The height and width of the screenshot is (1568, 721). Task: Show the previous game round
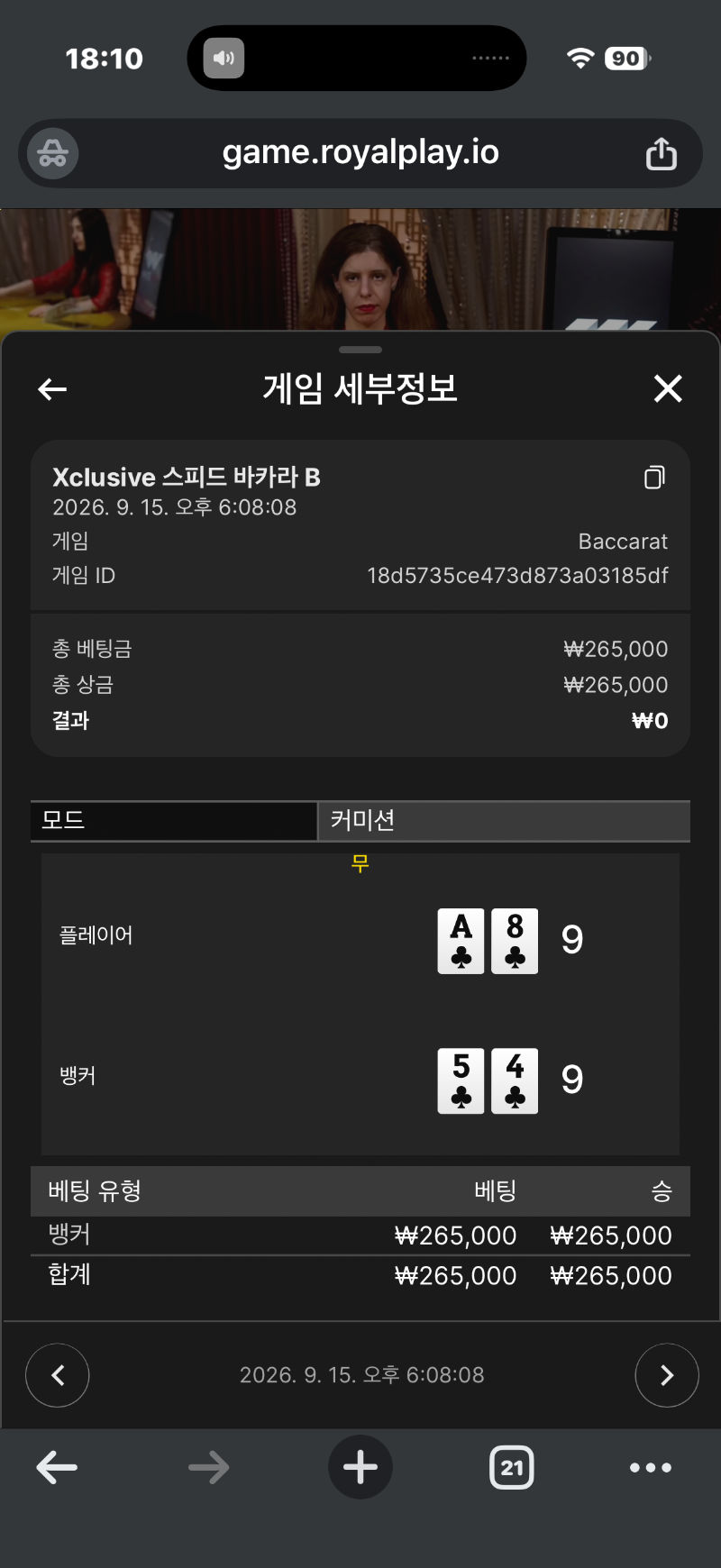coord(58,1375)
